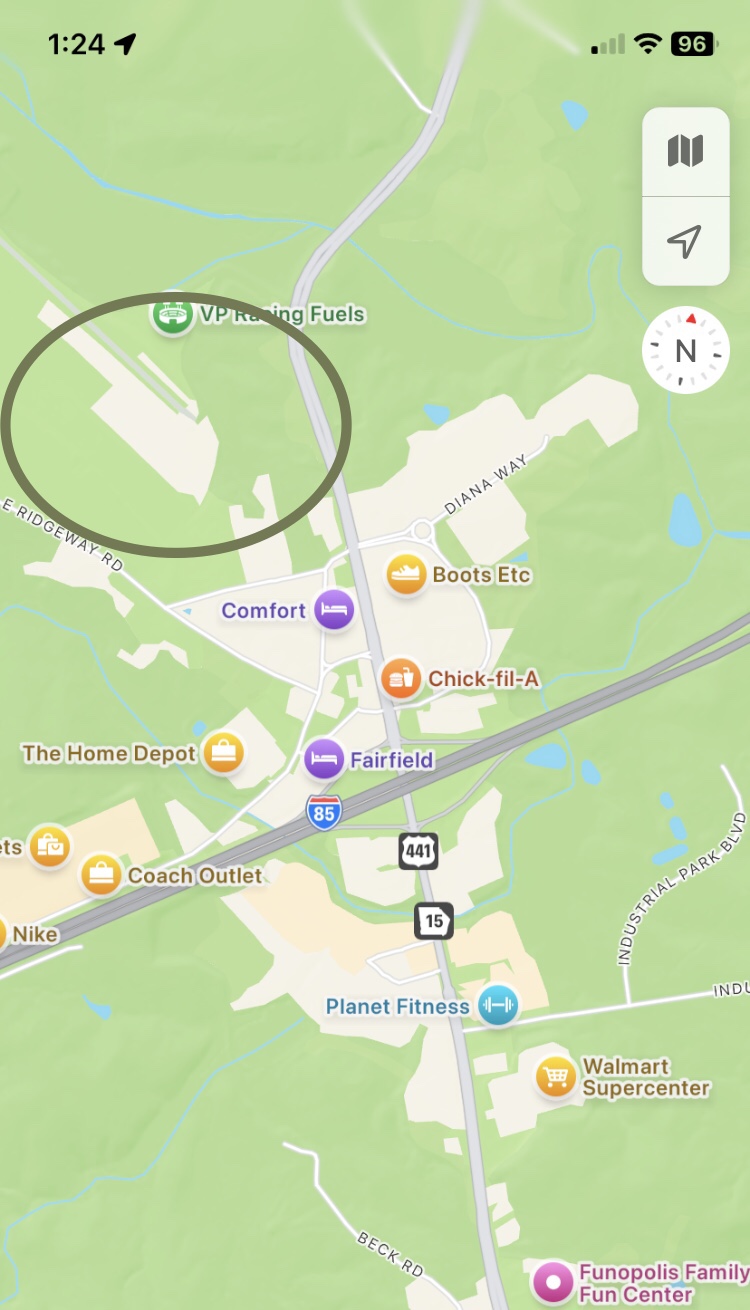Open the Planet Fitness pin
The height and width of the screenshot is (1310, 750).
pos(497,1006)
